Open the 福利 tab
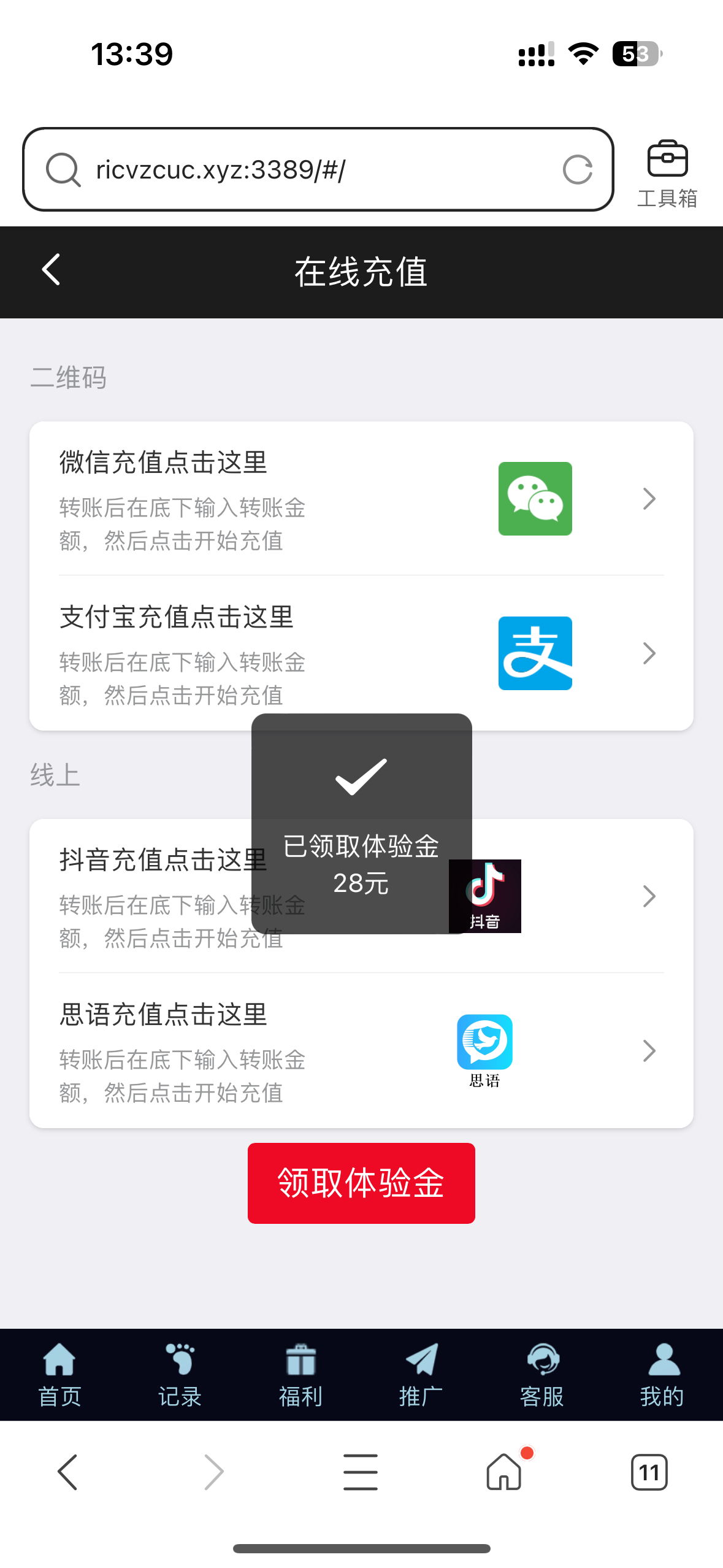723x1568 pixels. 300,1375
